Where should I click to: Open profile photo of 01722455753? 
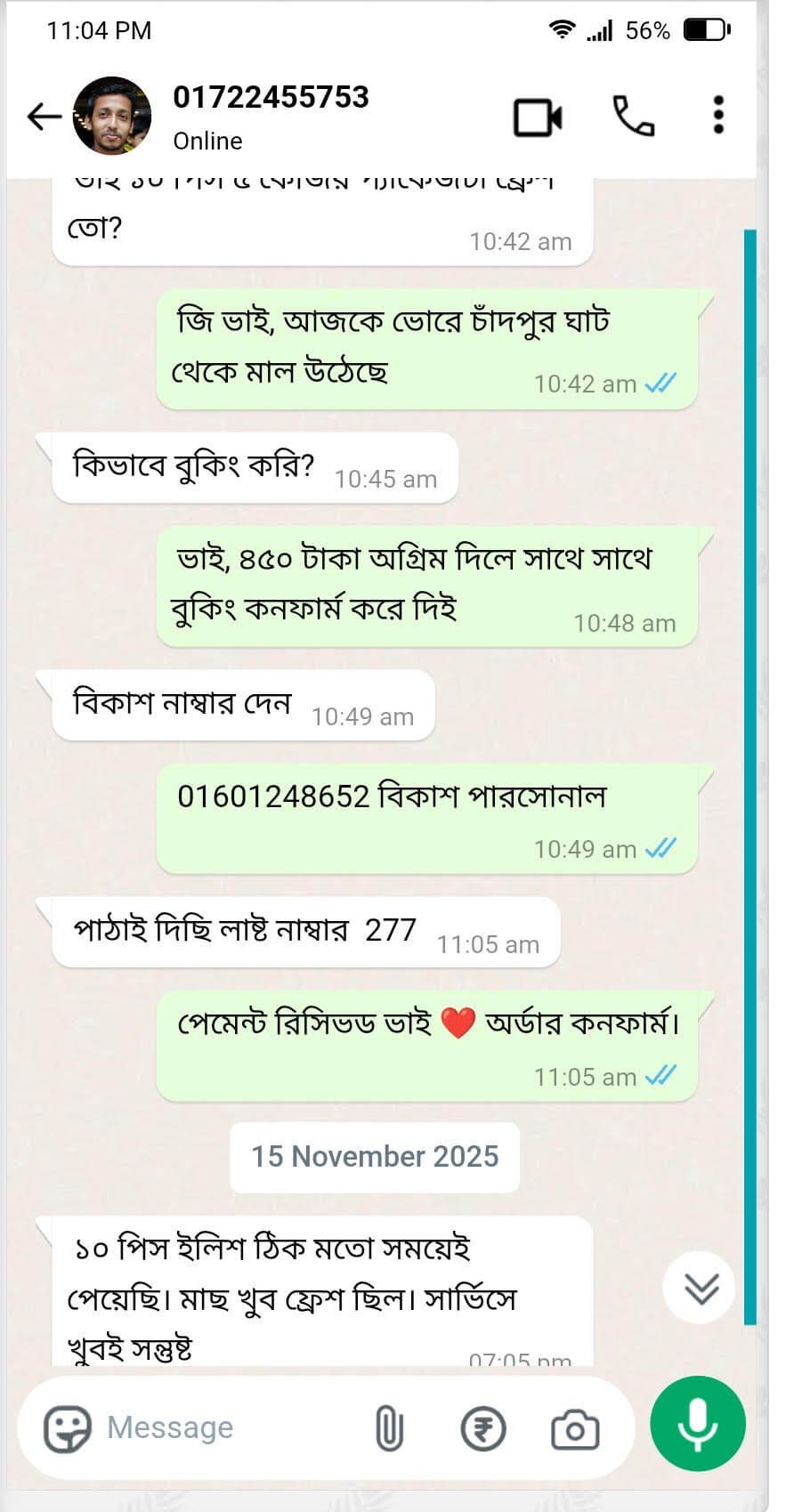click(111, 116)
